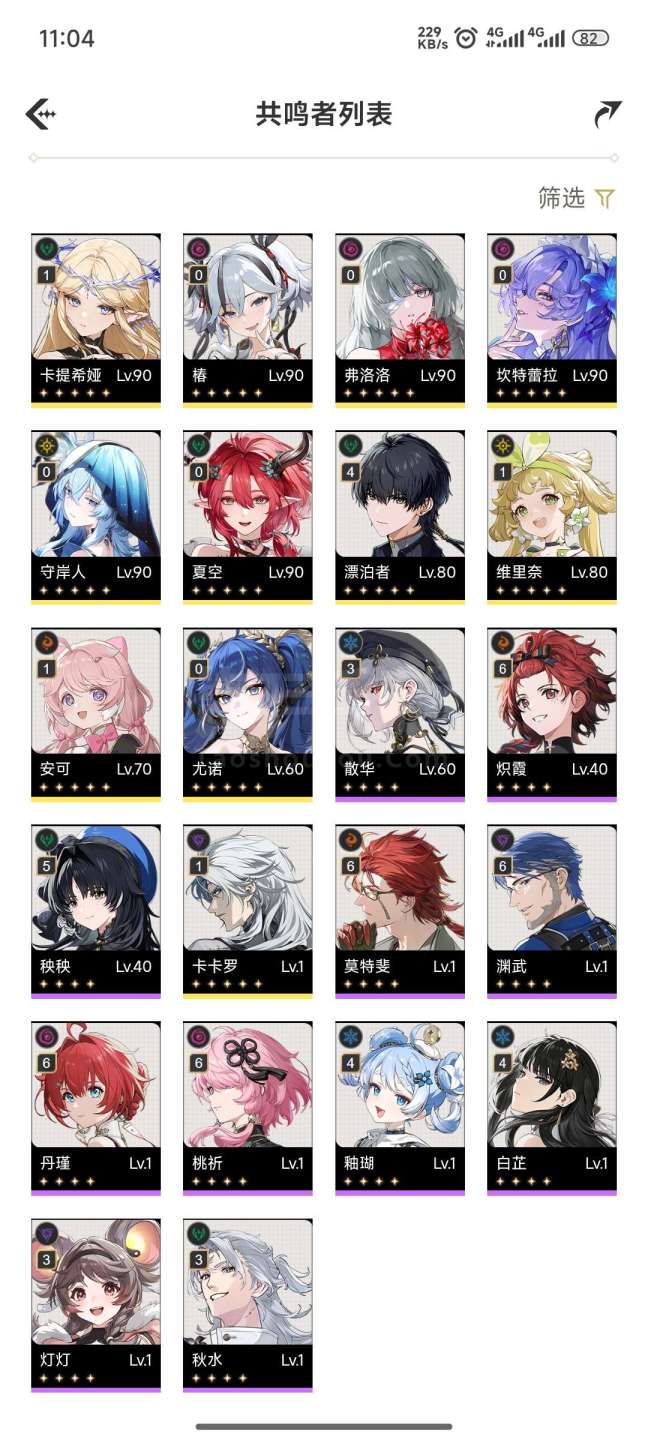Go back using the arrow icon
Viewport: 648px width, 1440px height.
[41, 114]
